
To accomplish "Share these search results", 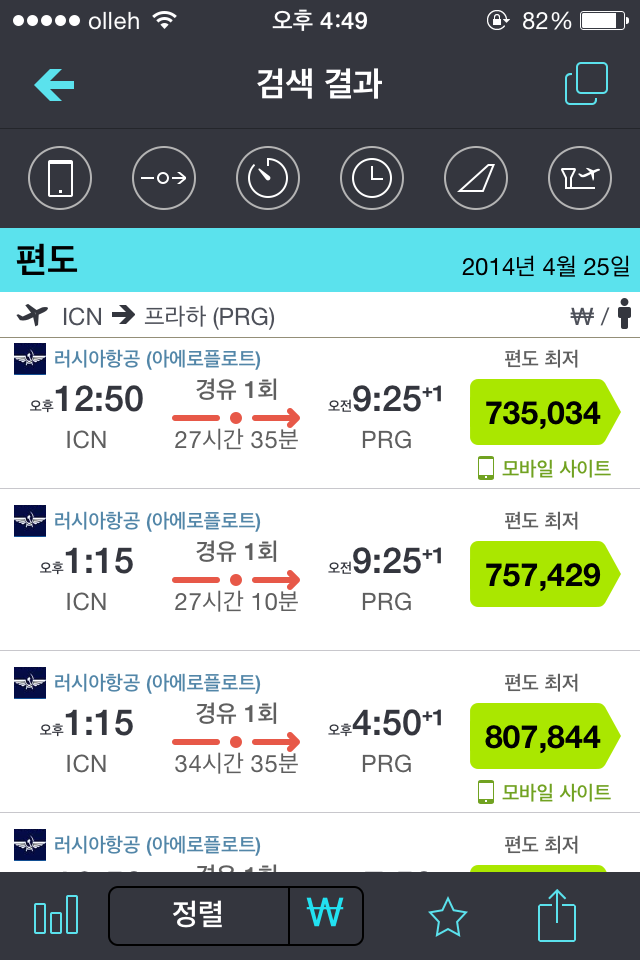I will point(557,915).
